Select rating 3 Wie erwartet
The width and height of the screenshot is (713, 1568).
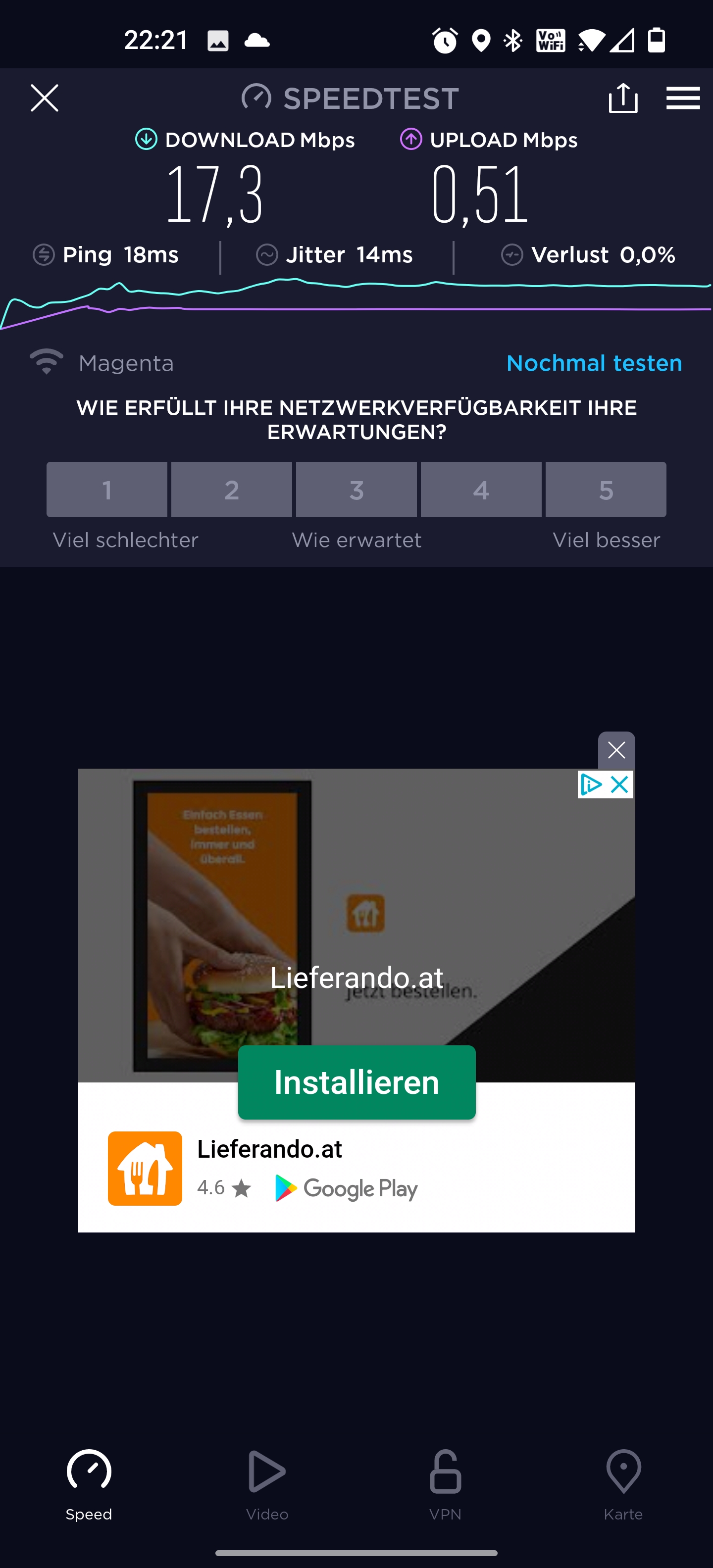tap(356, 490)
